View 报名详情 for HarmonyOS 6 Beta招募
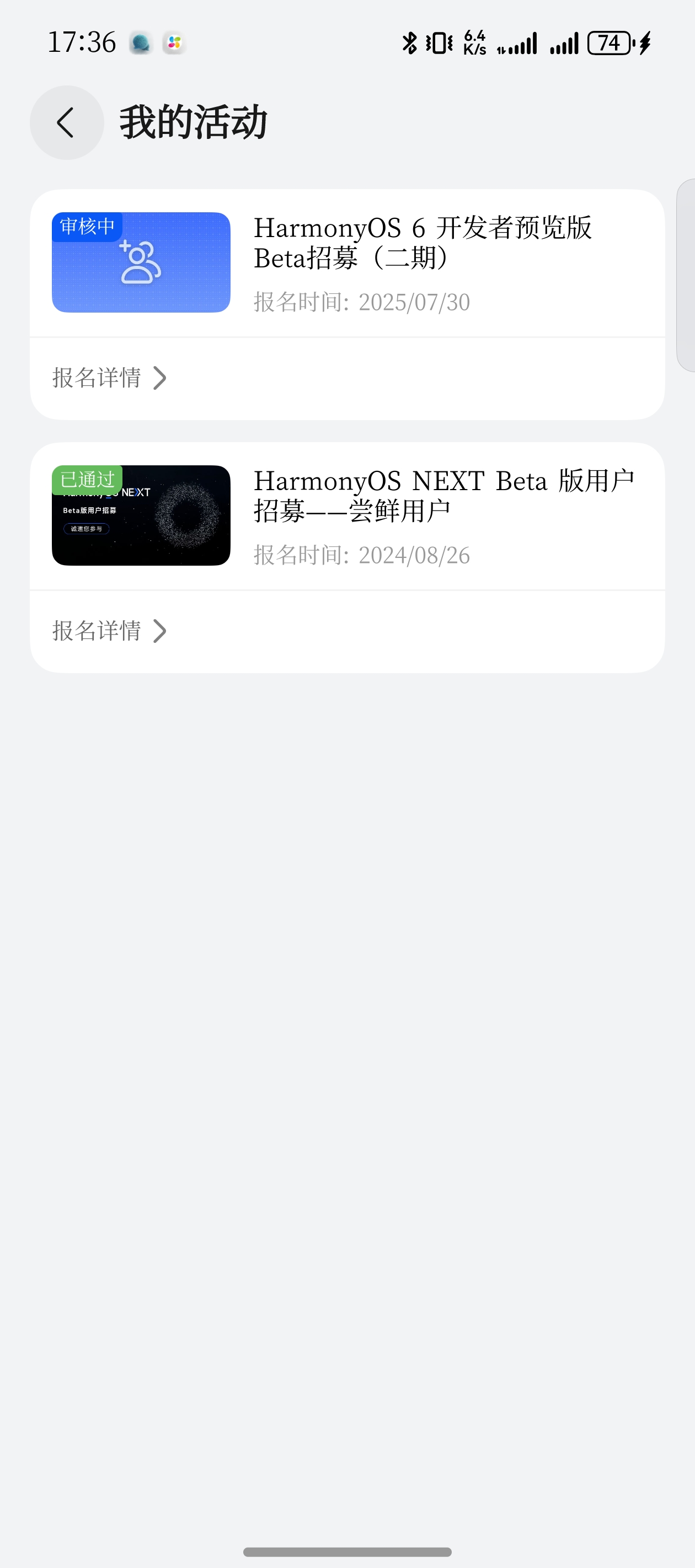This screenshot has width=695, height=1568. 110,378
